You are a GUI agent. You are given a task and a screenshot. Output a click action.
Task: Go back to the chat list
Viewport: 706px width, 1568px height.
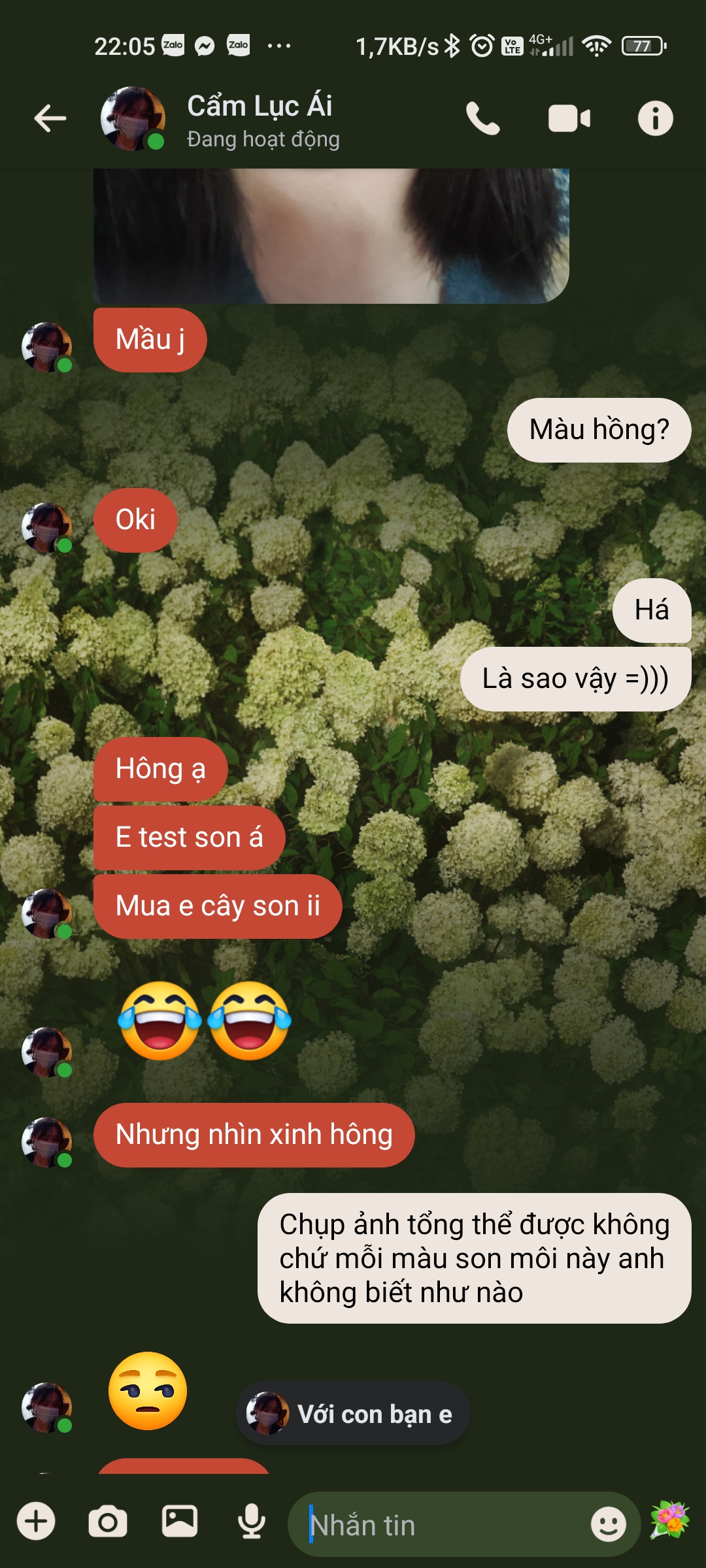pyautogui.click(x=50, y=118)
